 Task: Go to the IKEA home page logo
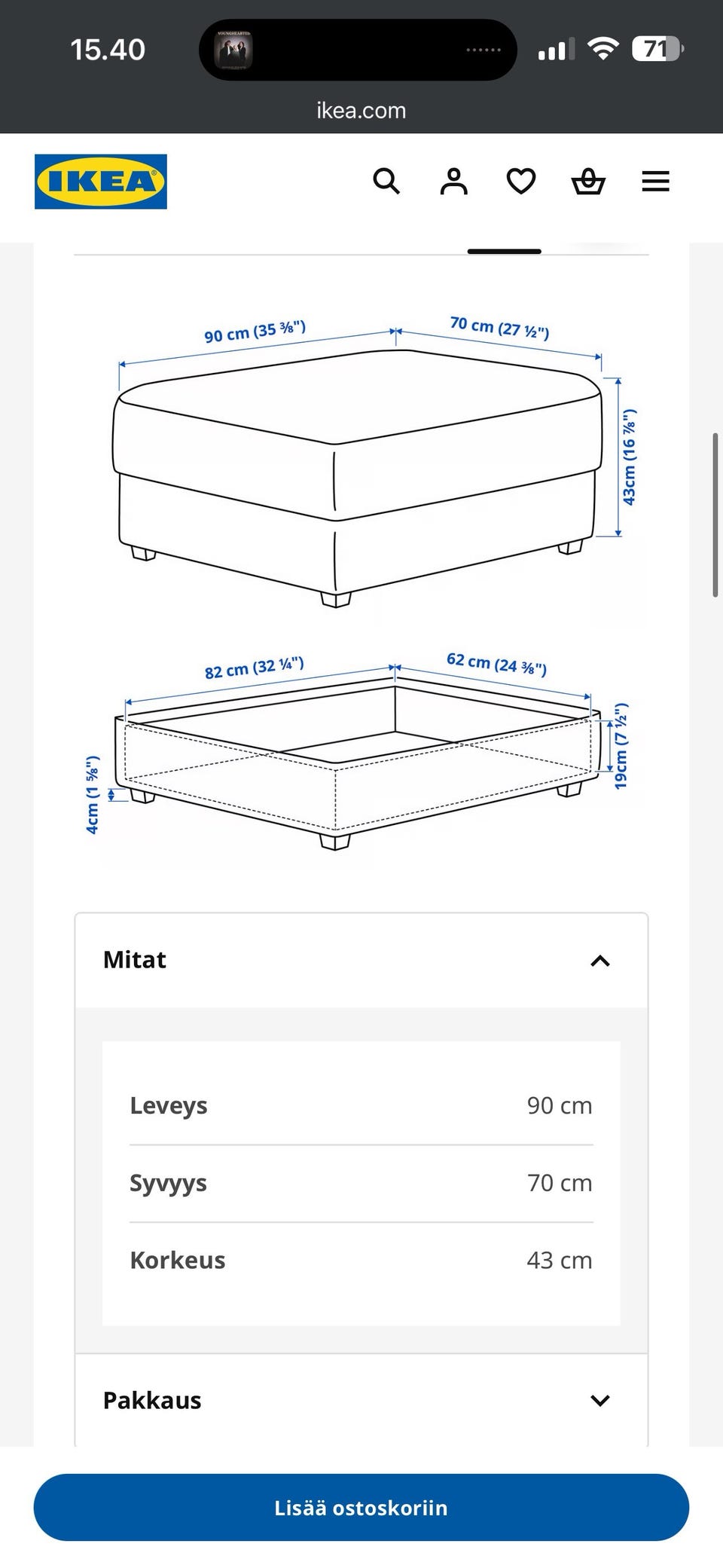click(101, 182)
